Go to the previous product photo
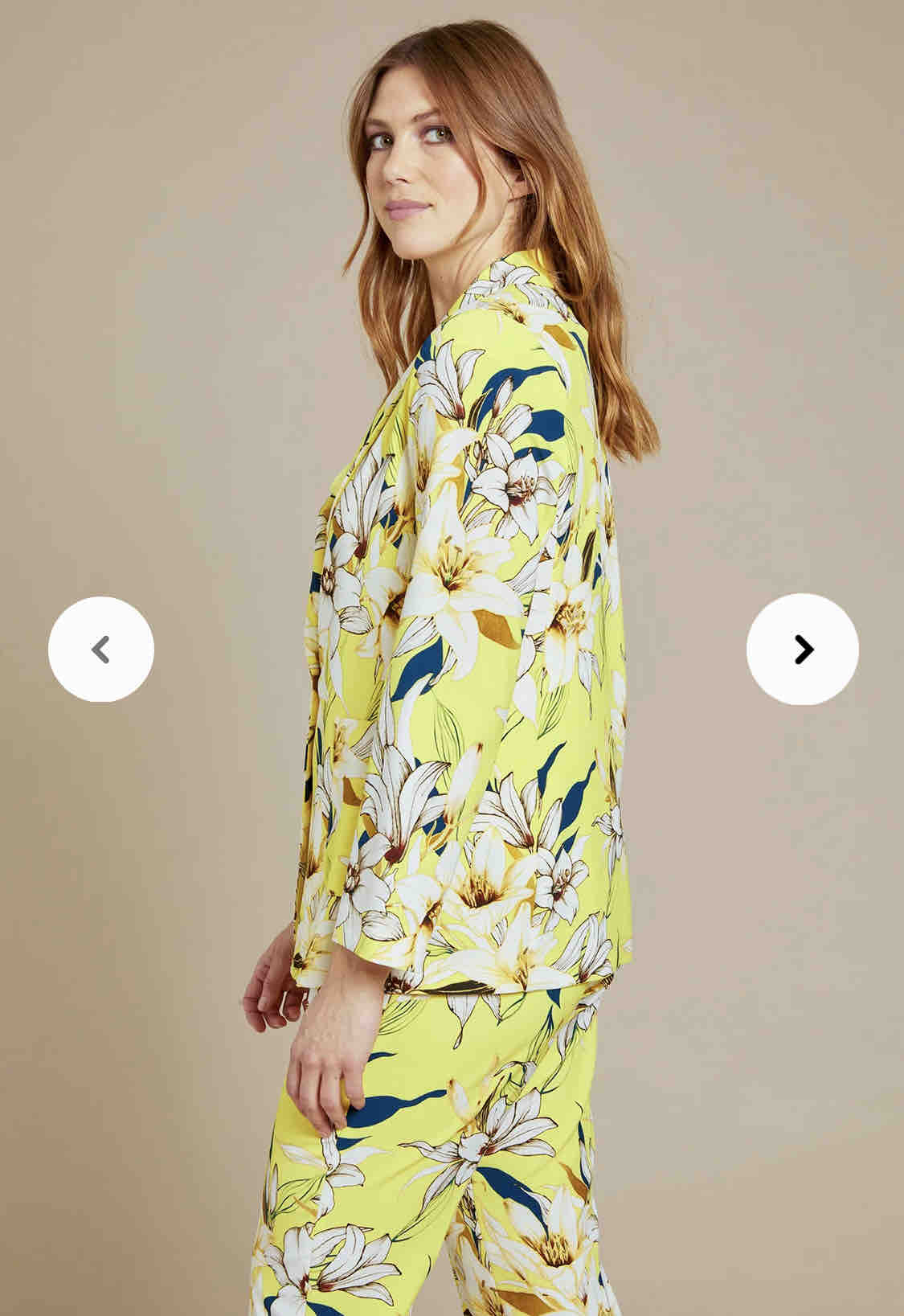 coord(101,650)
